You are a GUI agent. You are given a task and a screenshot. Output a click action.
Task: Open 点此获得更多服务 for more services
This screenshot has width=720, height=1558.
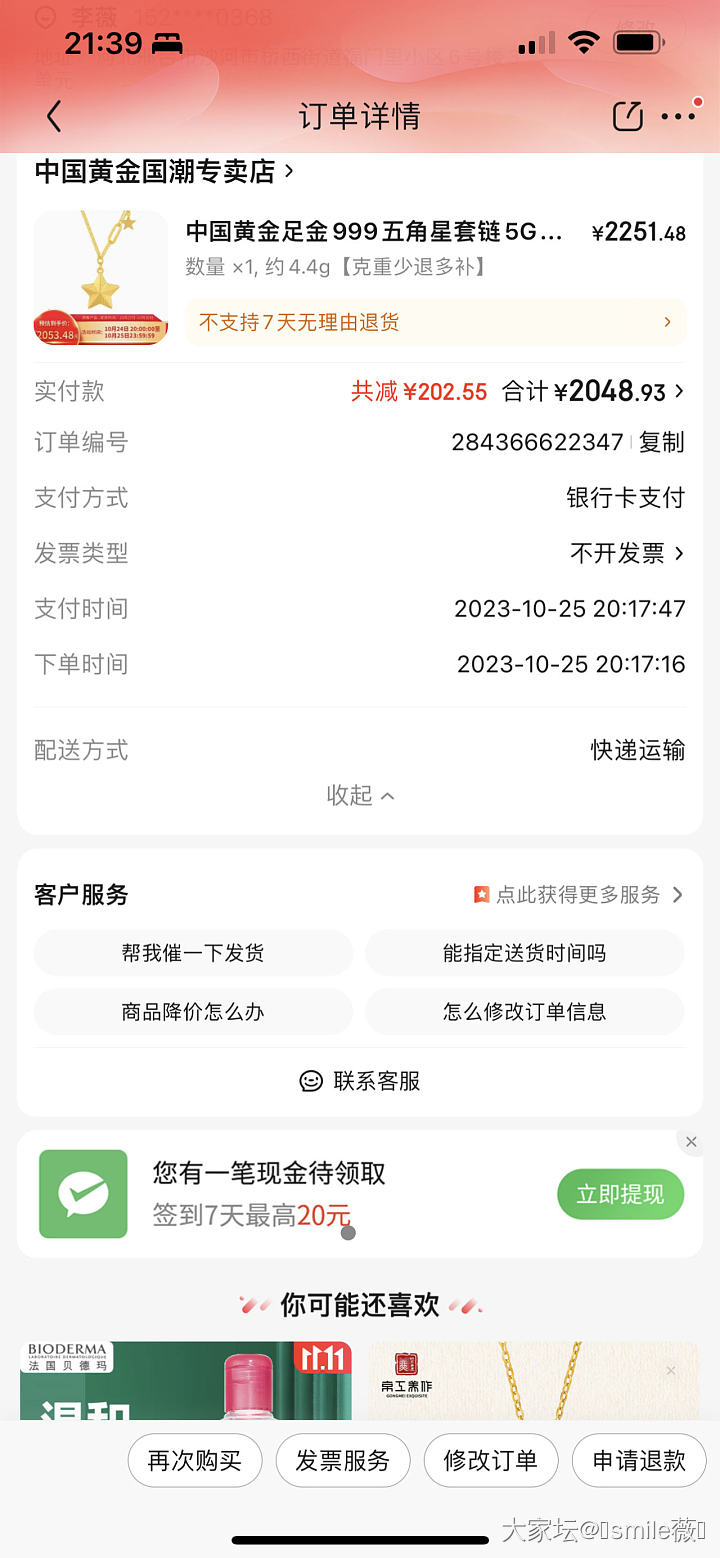tap(579, 894)
